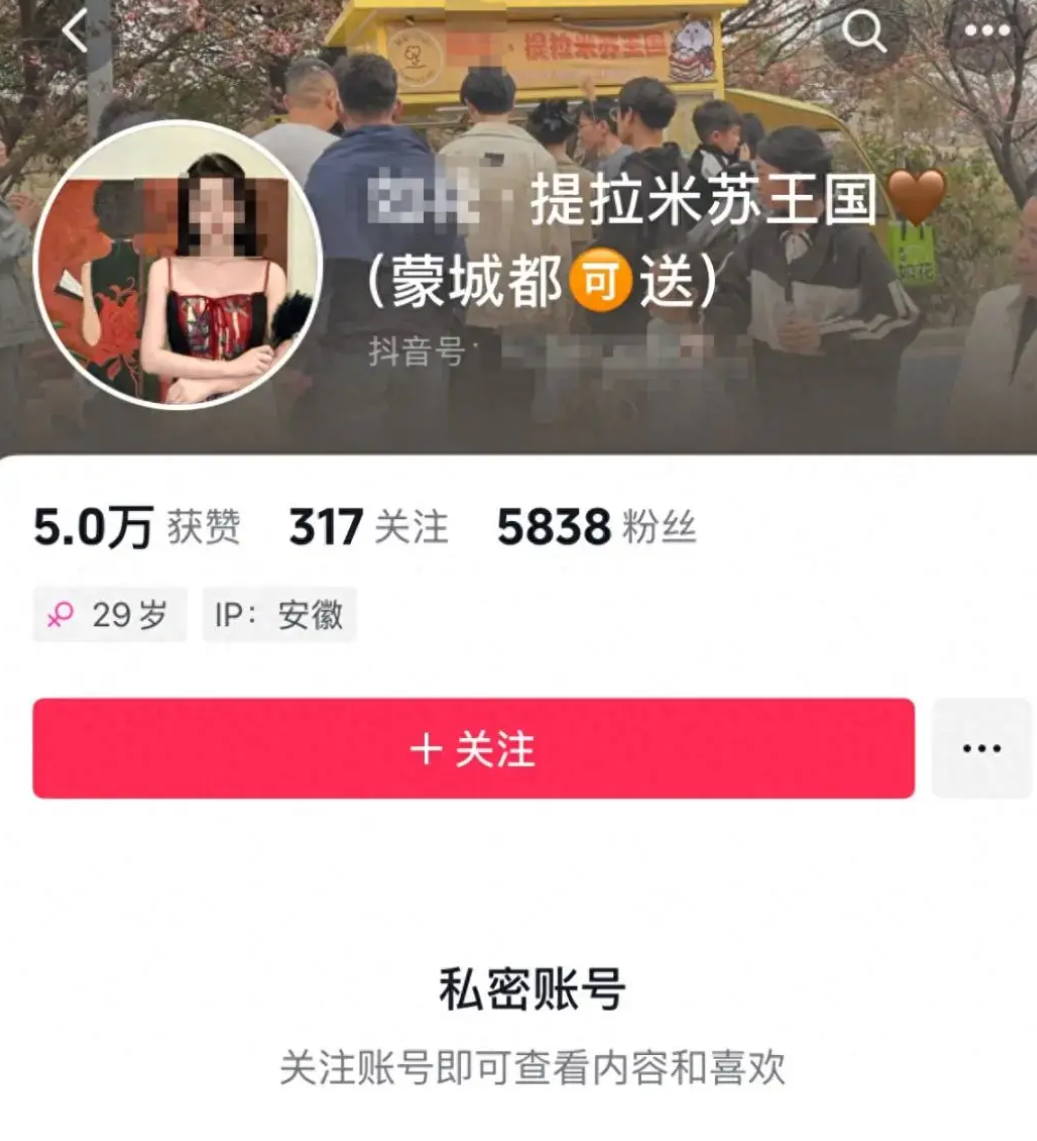View the 5838 粉丝 followers list
Screen dimensions: 1037x1141
click(596, 527)
